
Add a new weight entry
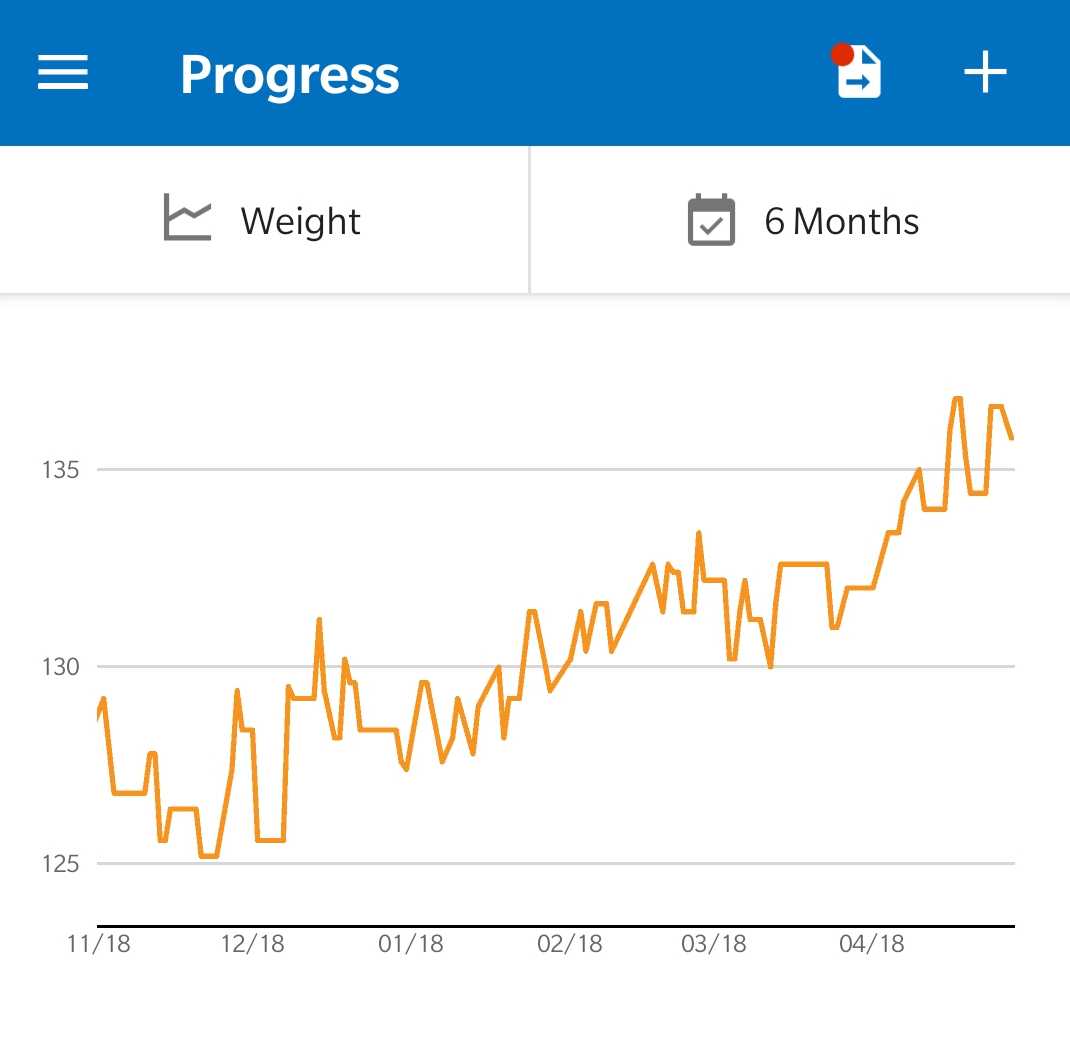[x=985, y=73]
